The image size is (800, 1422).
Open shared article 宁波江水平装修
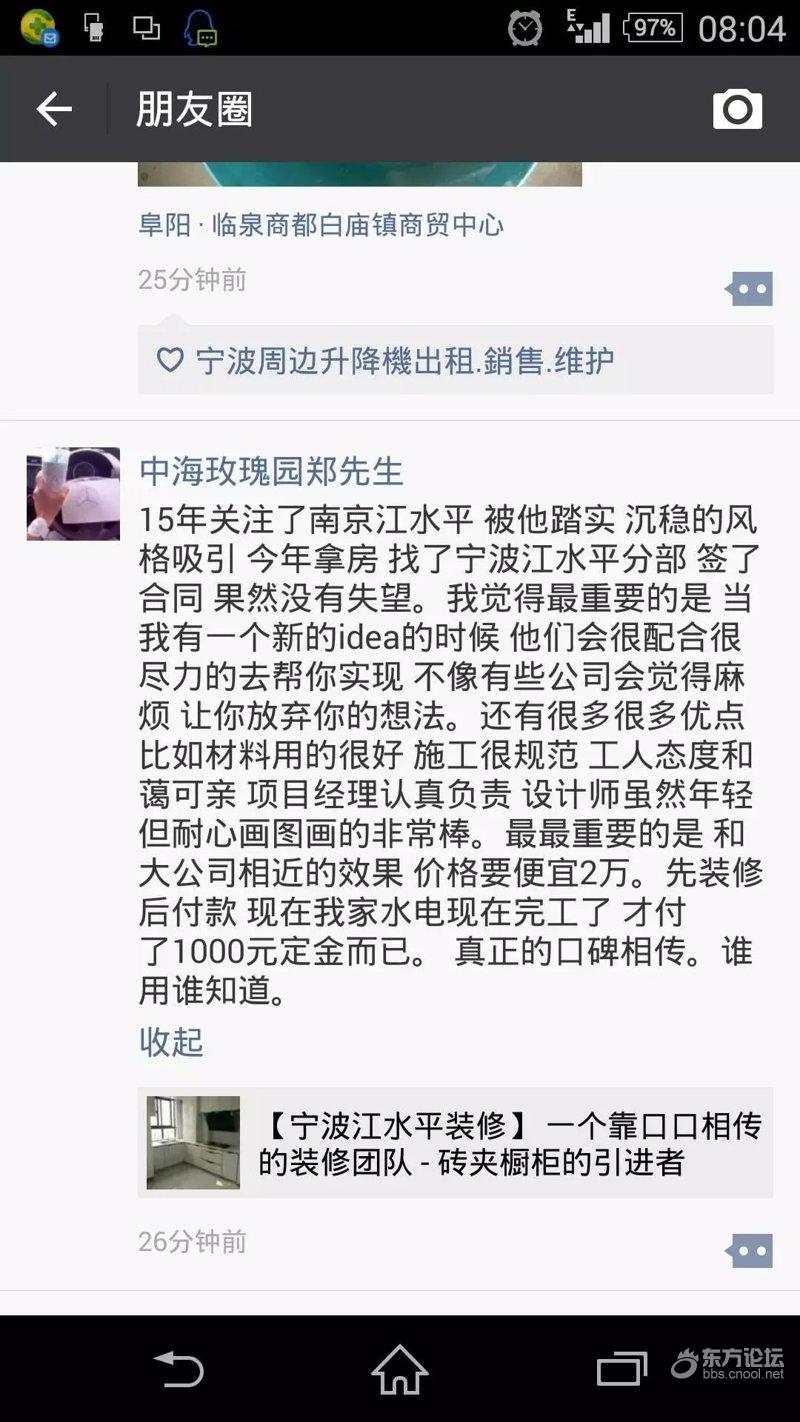click(455, 1143)
